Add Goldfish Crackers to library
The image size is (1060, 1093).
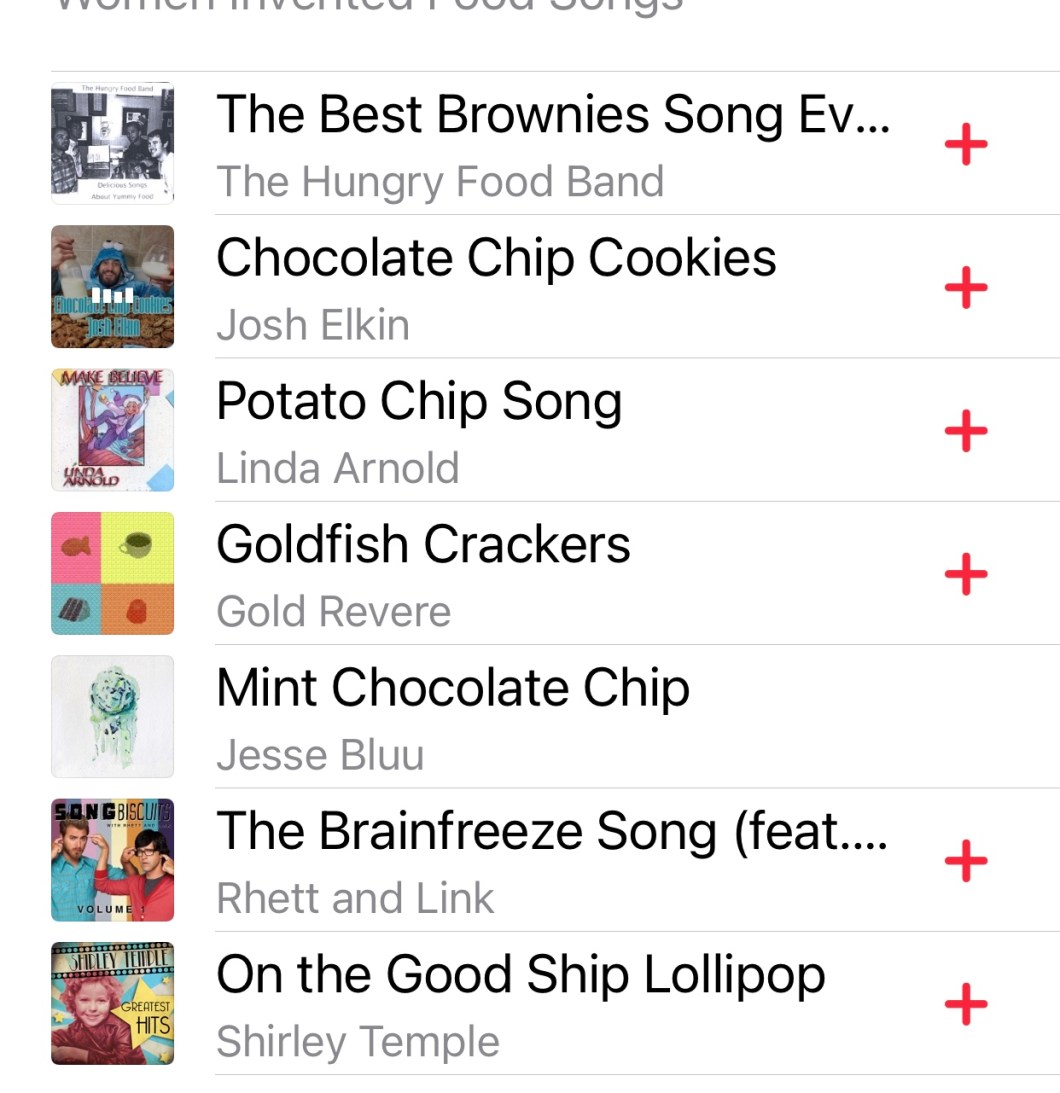click(966, 575)
